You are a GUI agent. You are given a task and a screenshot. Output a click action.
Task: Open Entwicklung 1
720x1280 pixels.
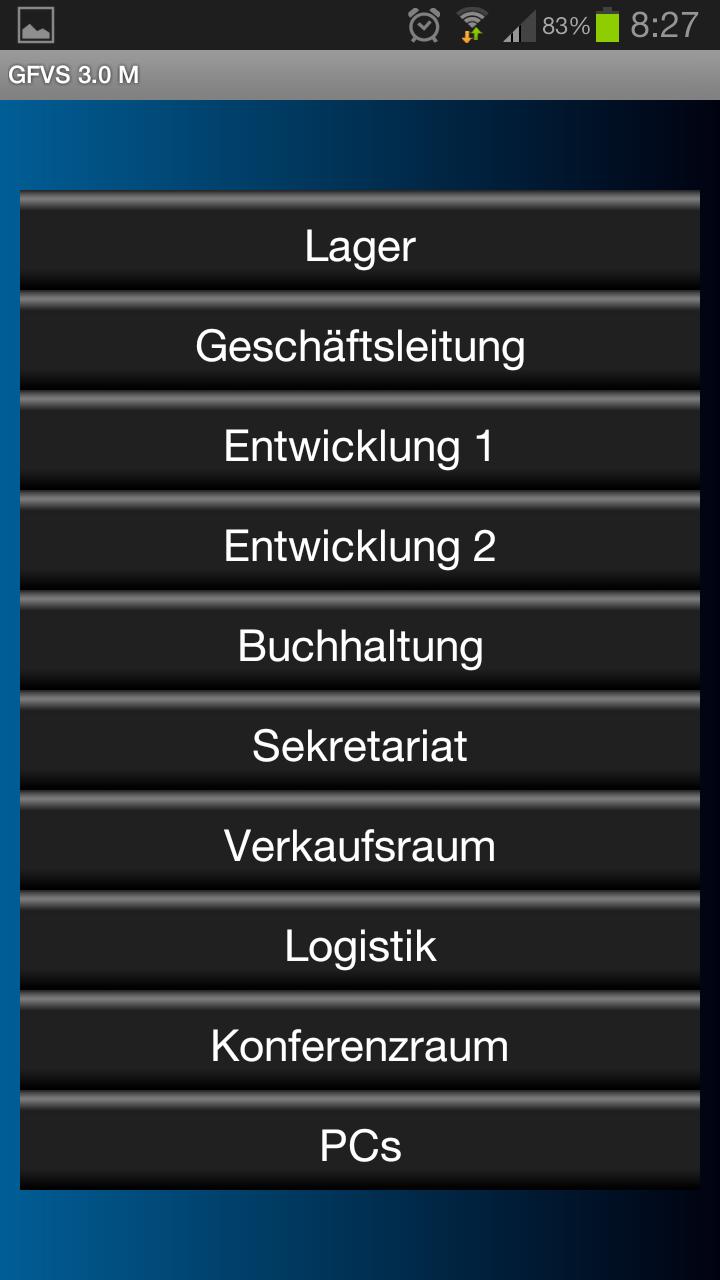click(x=360, y=446)
